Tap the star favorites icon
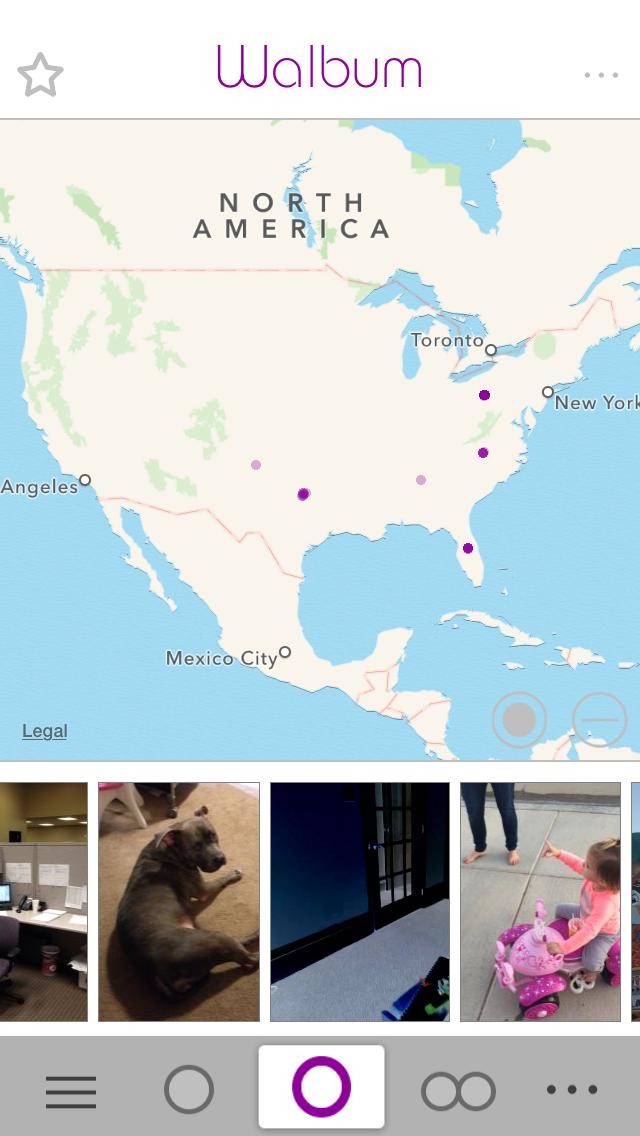 41,76
